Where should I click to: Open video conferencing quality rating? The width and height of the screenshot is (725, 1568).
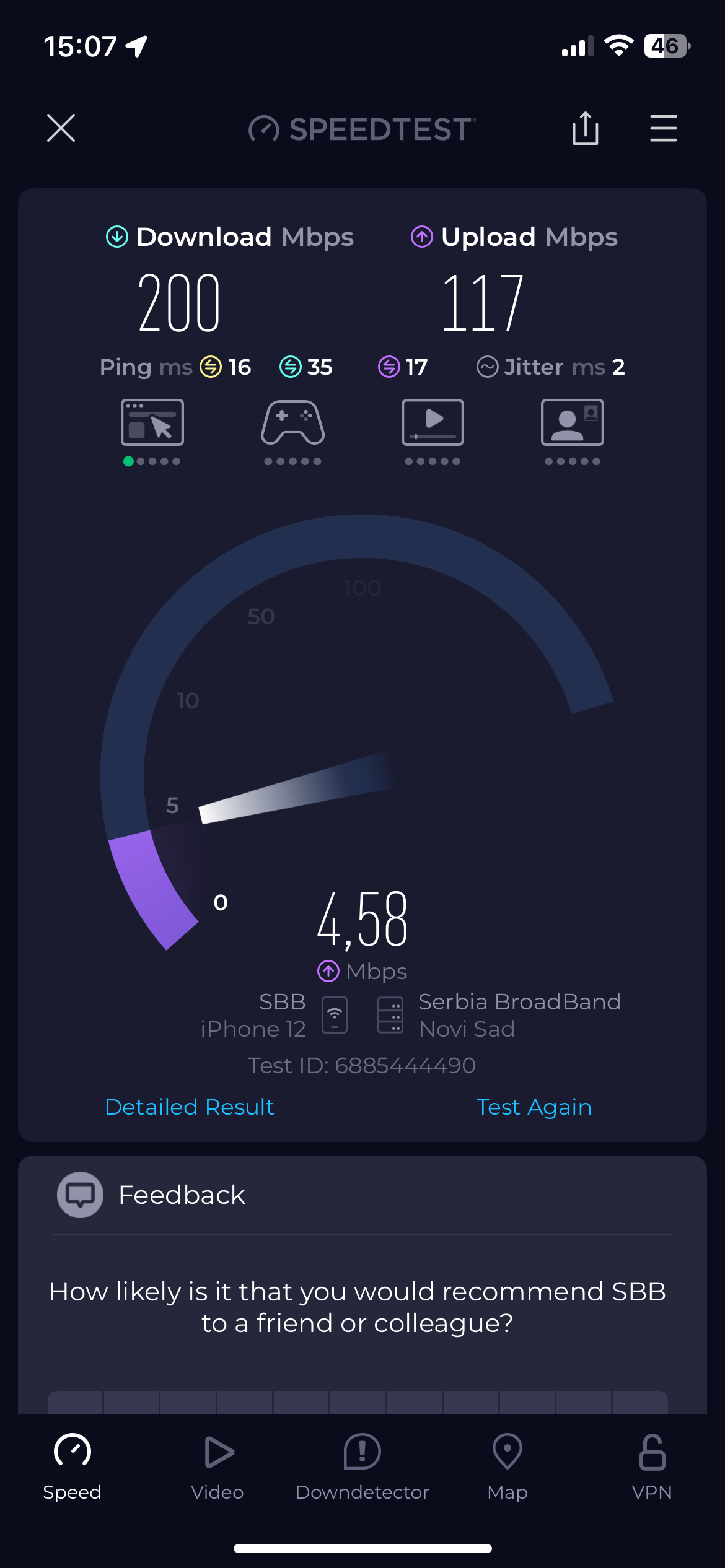(x=572, y=423)
